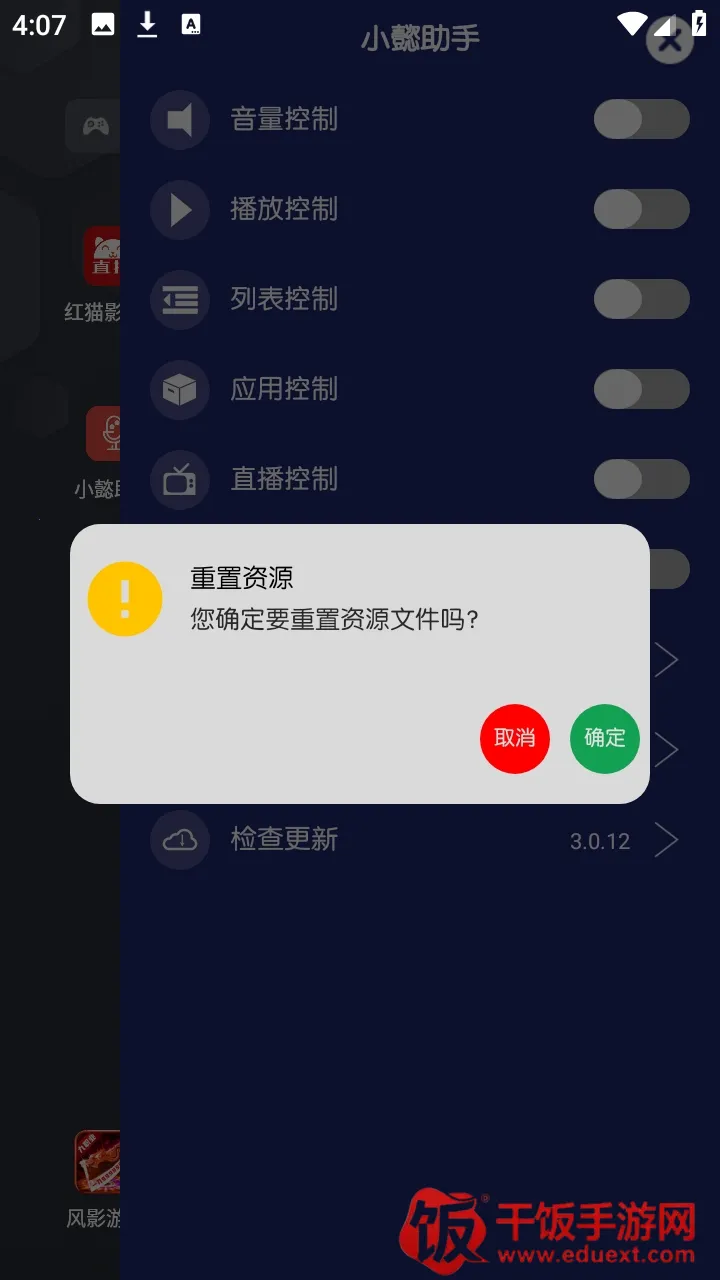Turn on the 播放控制 switch
This screenshot has height=1280, width=720.
pyautogui.click(x=640, y=209)
